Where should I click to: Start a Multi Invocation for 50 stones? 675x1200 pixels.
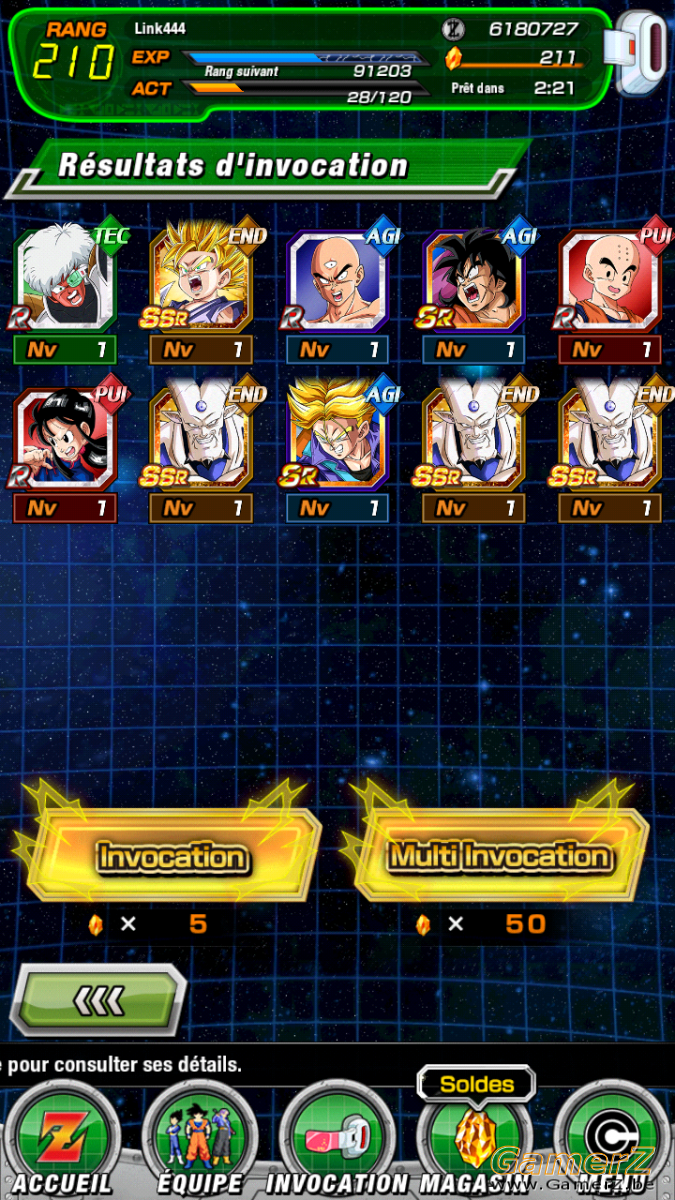[498, 857]
